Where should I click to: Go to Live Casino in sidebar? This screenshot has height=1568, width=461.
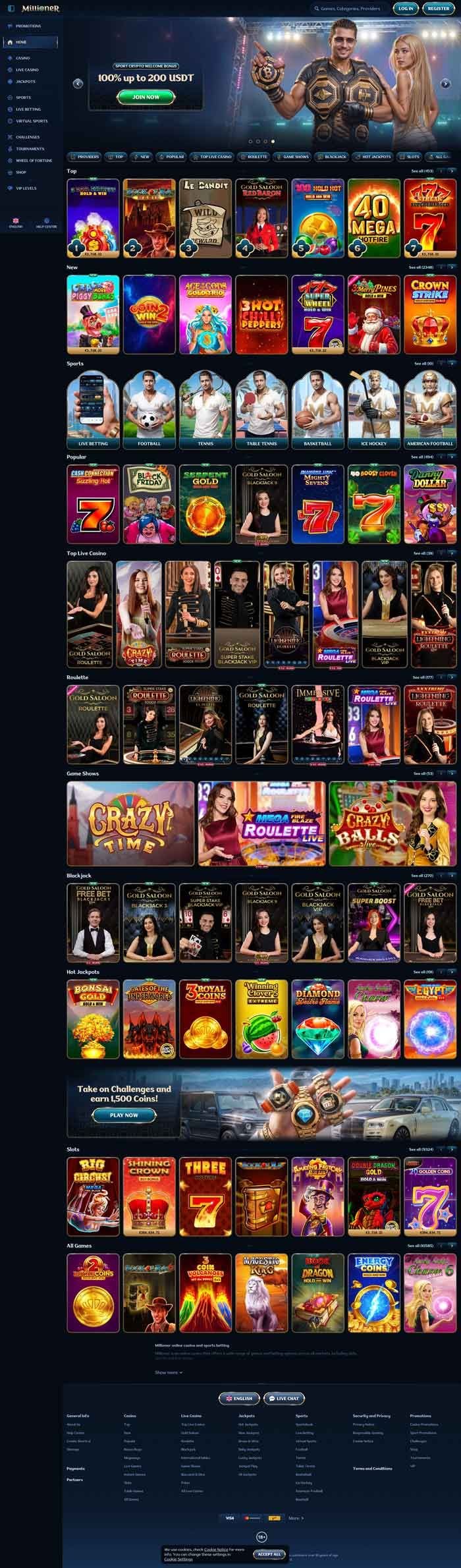(x=27, y=69)
